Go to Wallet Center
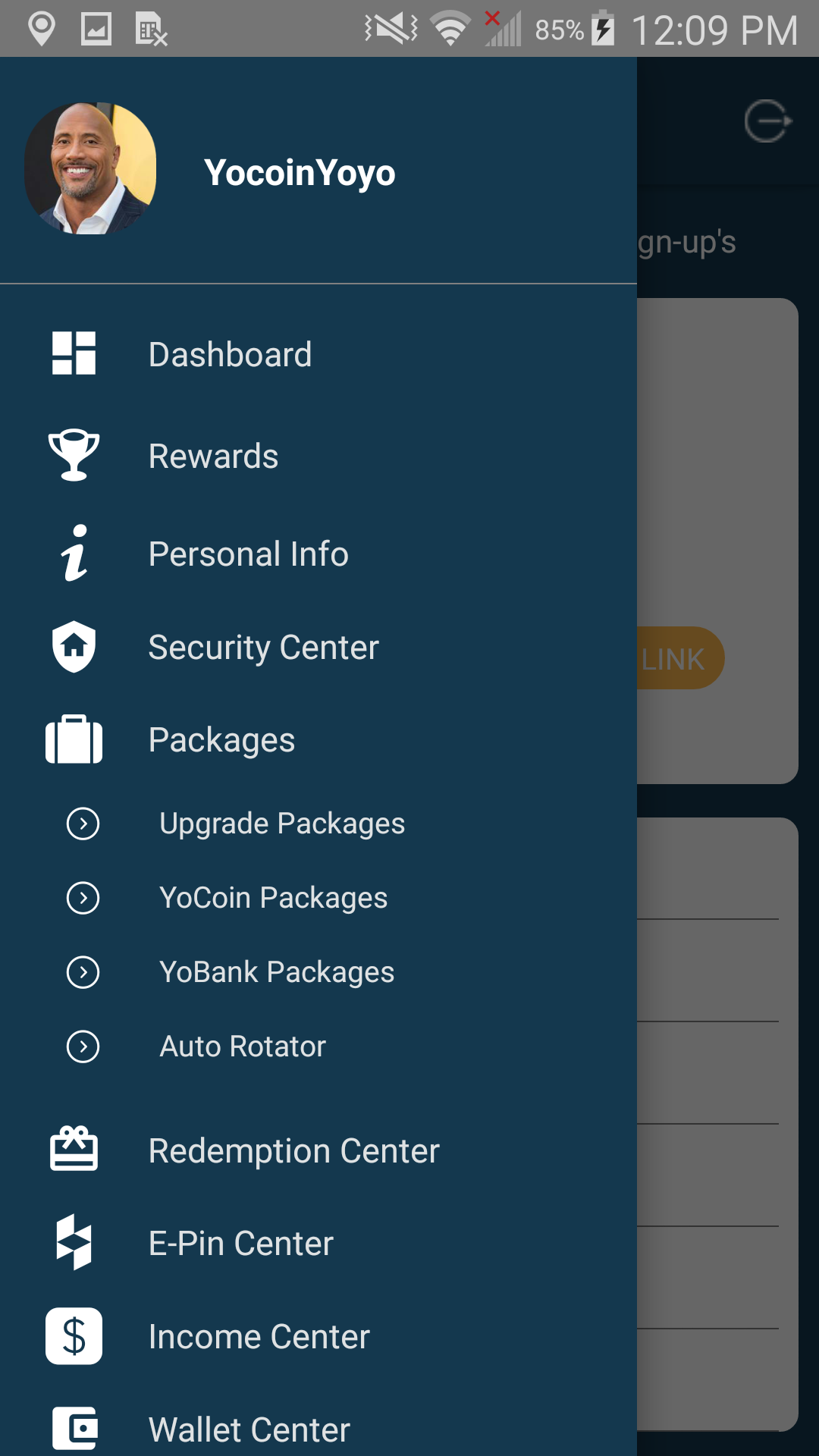This screenshot has height=1456, width=819. coord(249,1429)
